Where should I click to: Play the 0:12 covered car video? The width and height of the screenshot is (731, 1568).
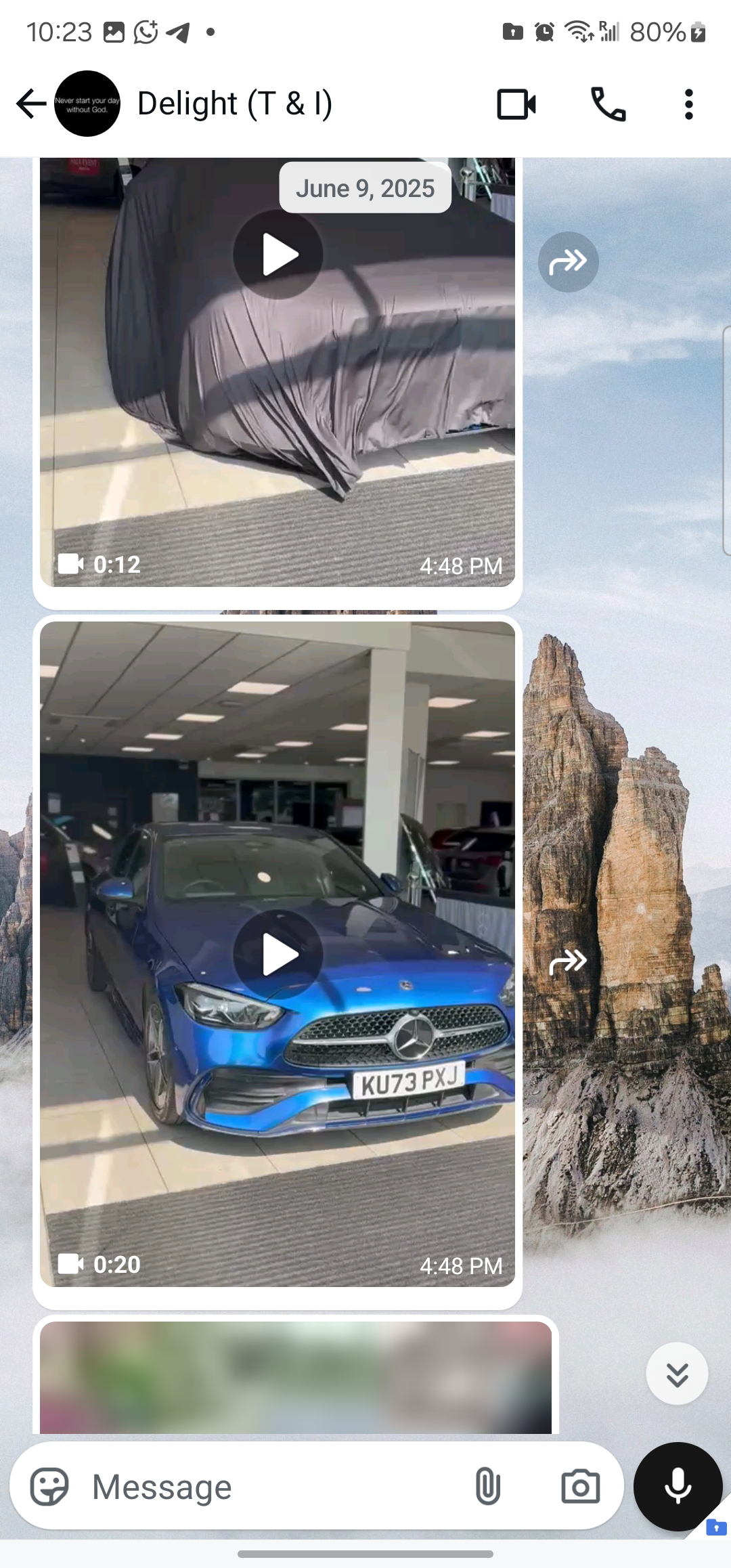coord(278,255)
